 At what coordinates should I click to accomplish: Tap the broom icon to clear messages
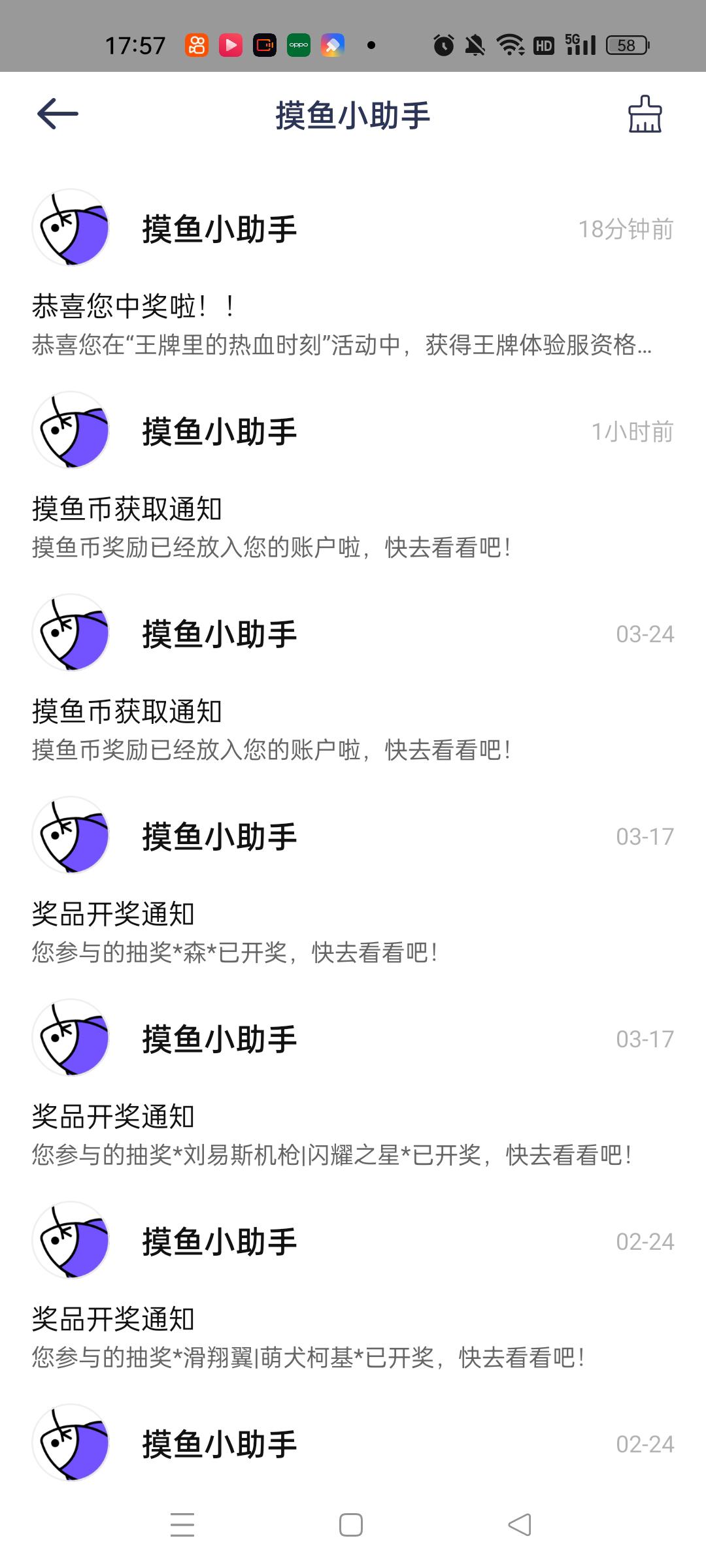pos(645,114)
